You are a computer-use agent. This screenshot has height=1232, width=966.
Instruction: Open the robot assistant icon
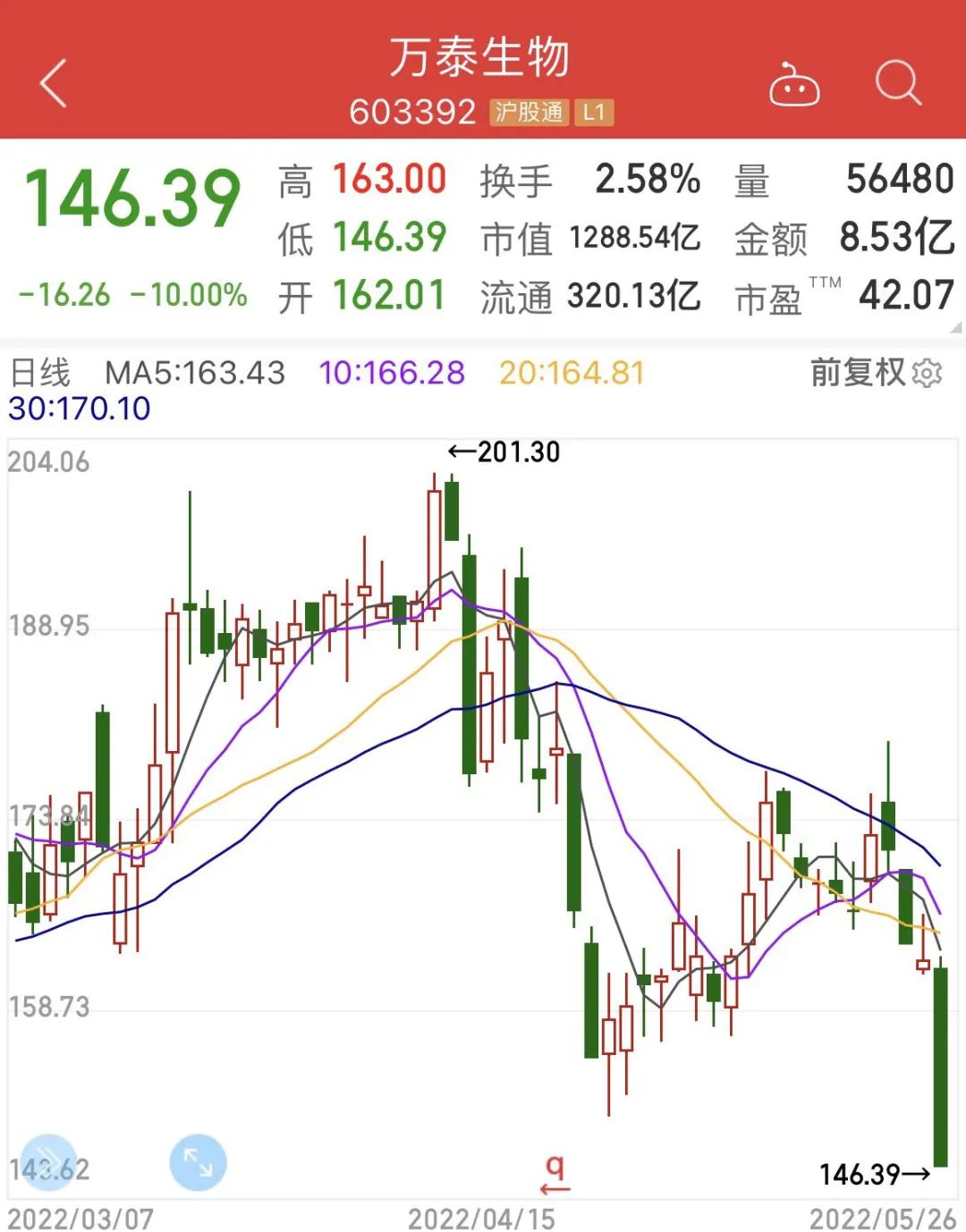(x=794, y=86)
